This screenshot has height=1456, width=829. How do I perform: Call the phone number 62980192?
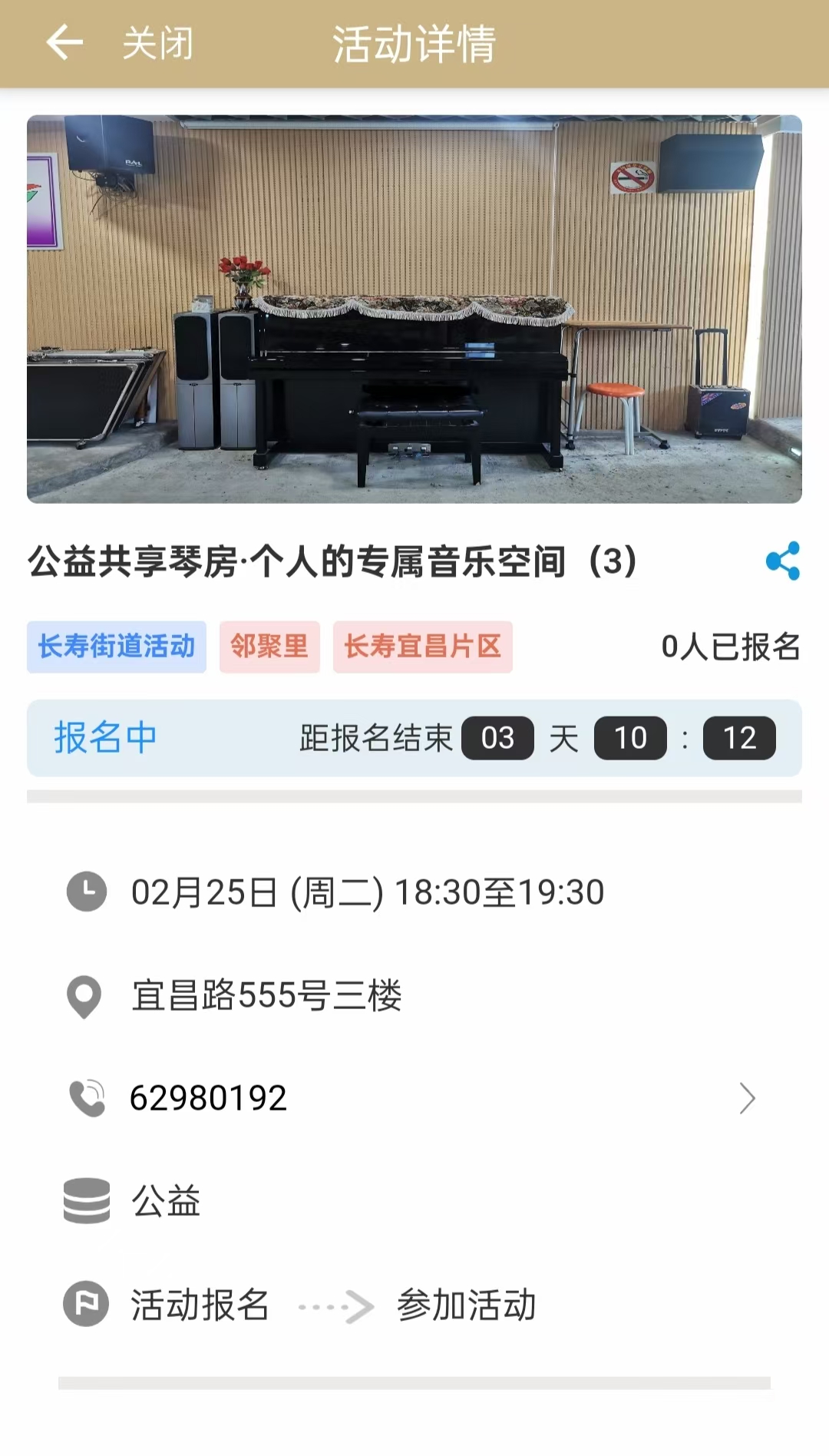click(209, 1098)
